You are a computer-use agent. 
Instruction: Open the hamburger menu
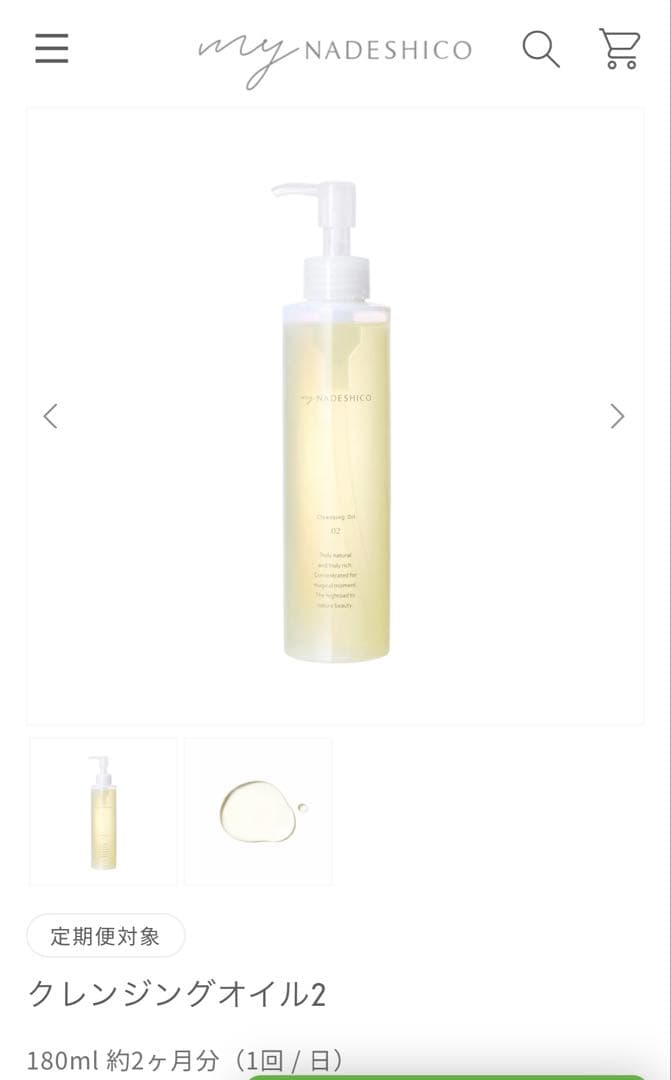pos(52,49)
